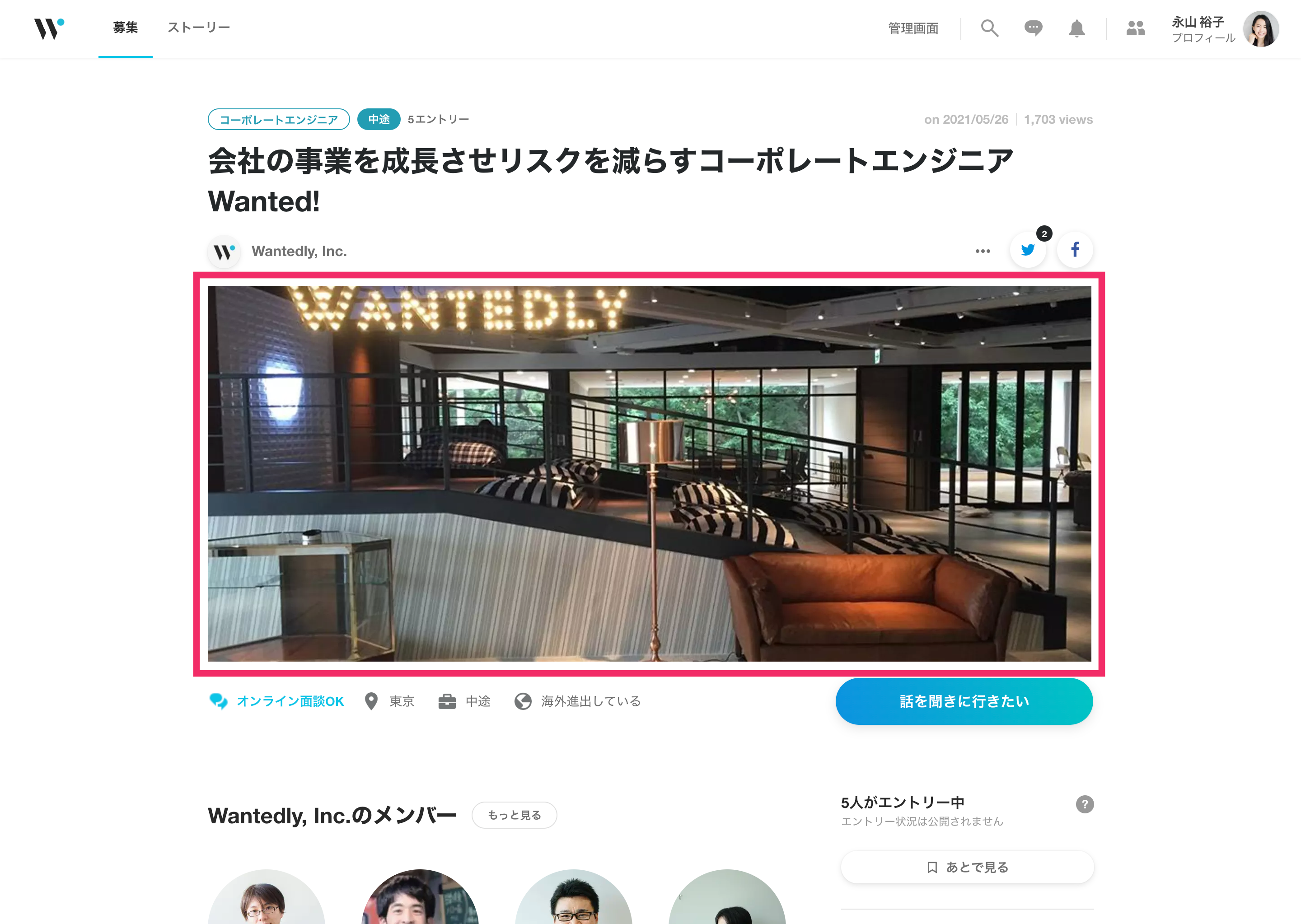
Task: Open the people connections icon
Action: [1135, 28]
